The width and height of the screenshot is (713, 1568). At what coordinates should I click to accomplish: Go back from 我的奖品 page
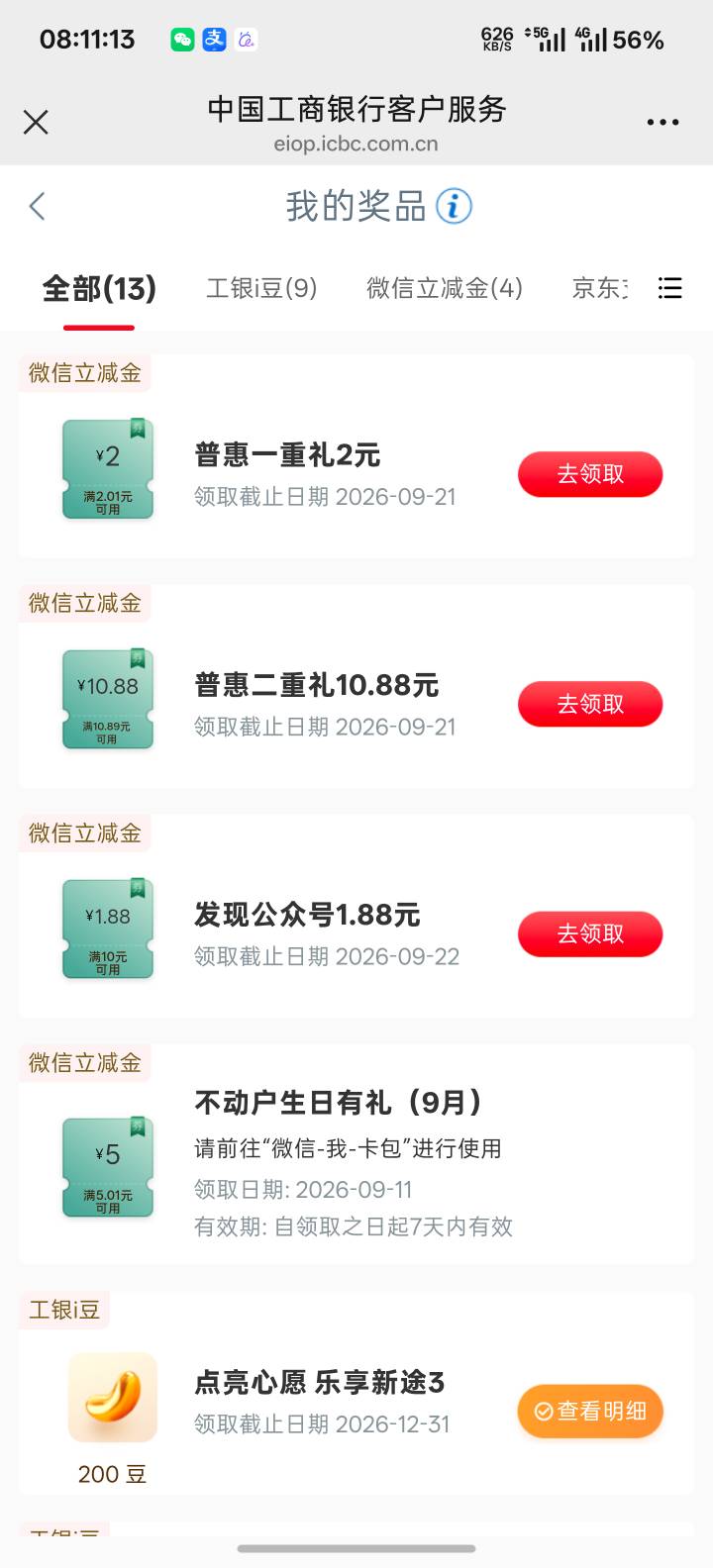[x=38, y=206]
